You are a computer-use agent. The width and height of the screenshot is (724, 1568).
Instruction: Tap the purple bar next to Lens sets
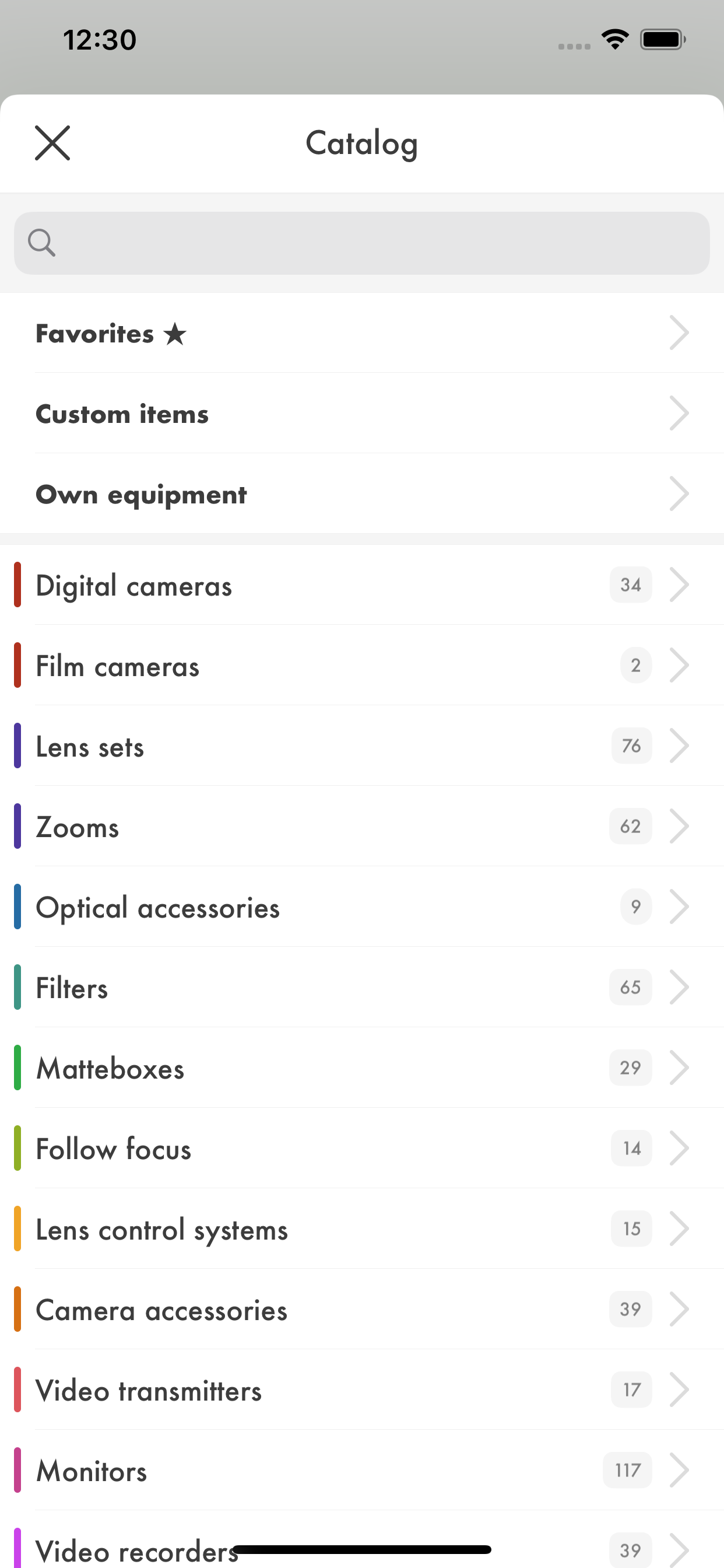(17, 745)
